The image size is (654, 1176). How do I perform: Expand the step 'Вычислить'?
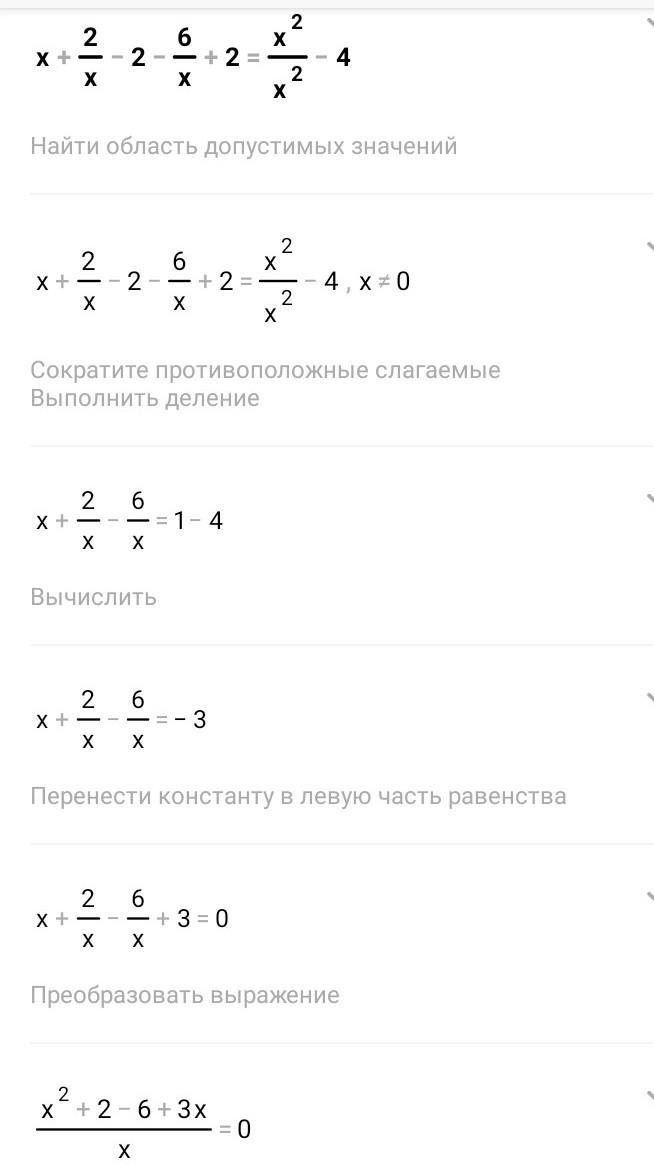tap(648, 497)
